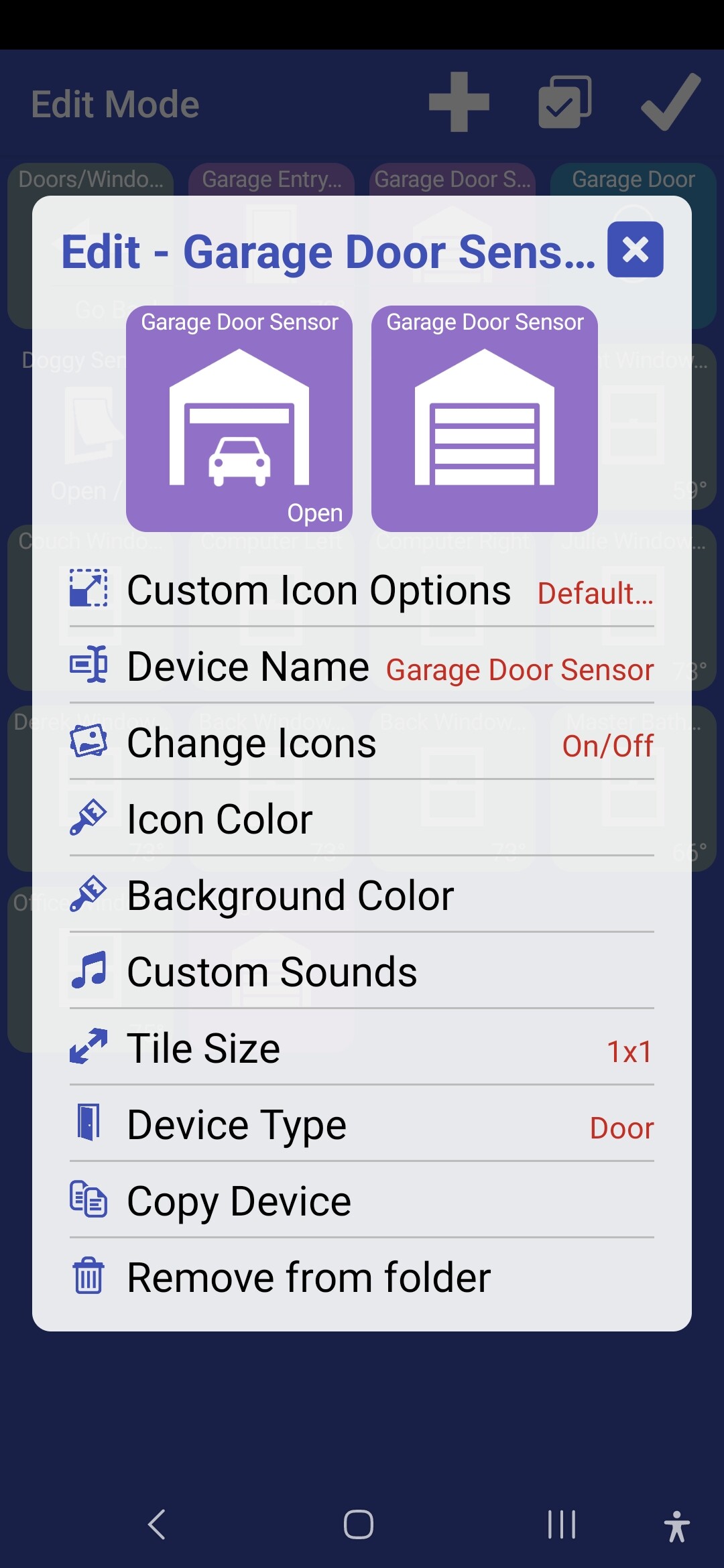Choose an Icon Color
Viewport: 724px width, 1568px height.
(362, 820)
